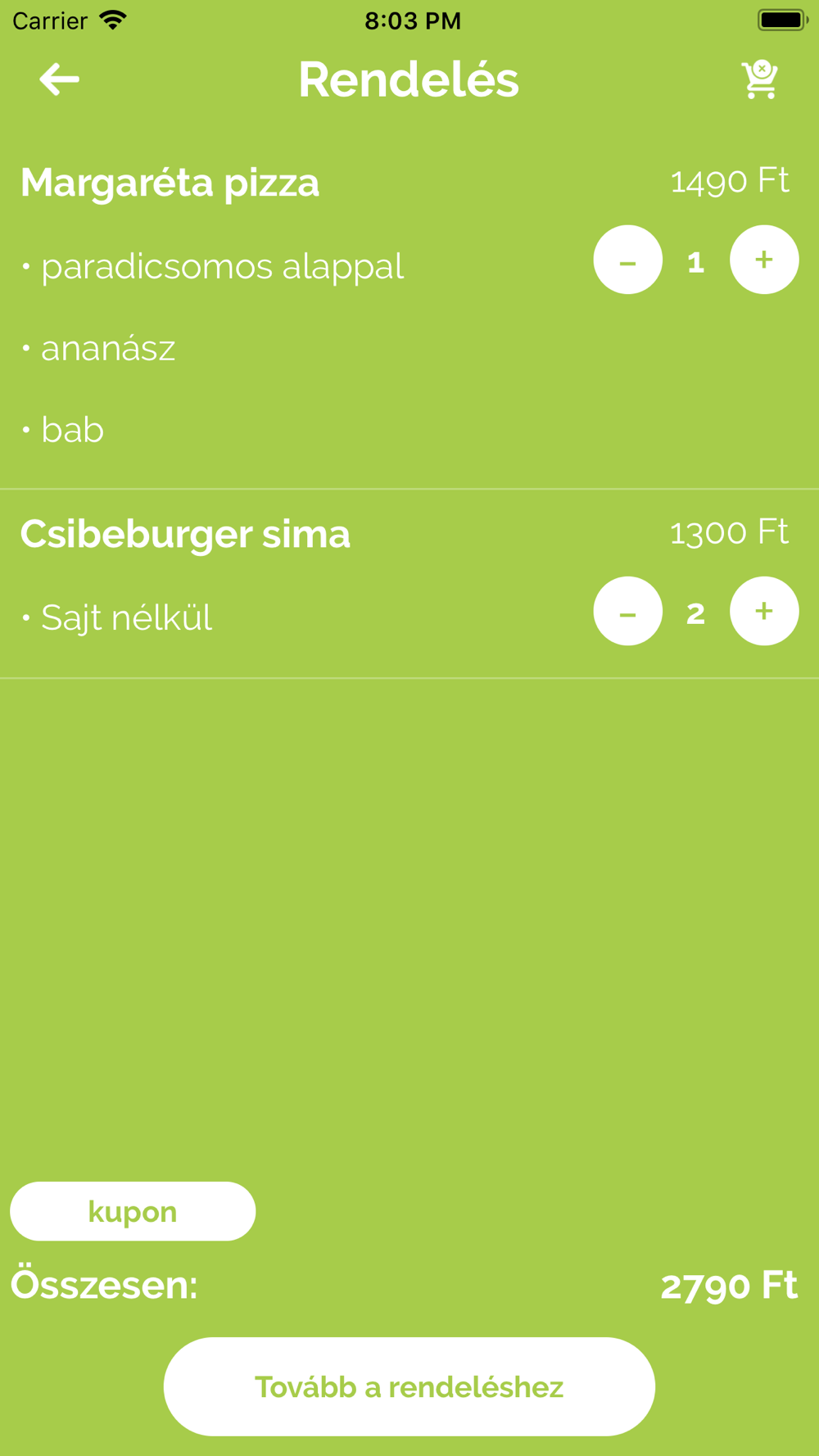Empty the cart with the cart icon
The image size is (819, 1456).
760,79
